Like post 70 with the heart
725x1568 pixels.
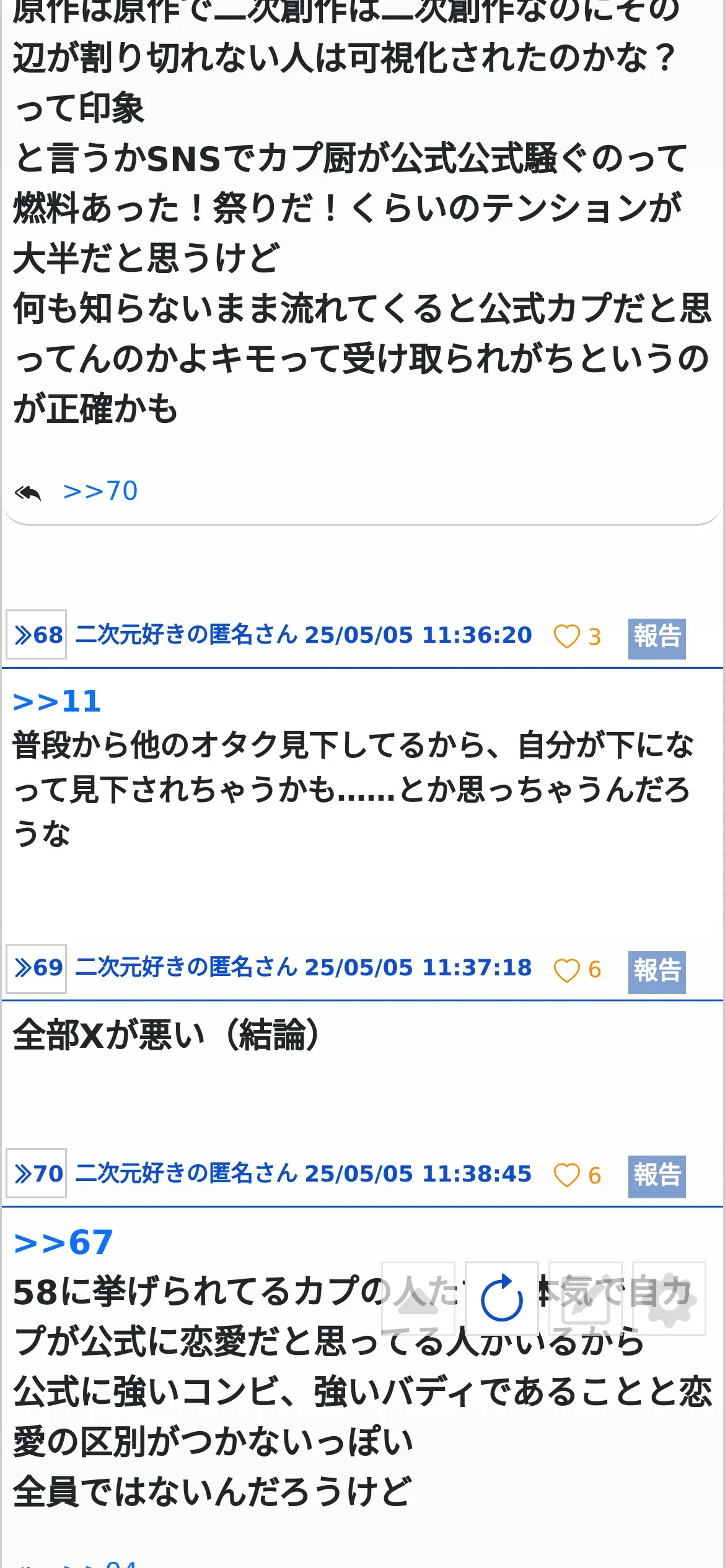566,1175
